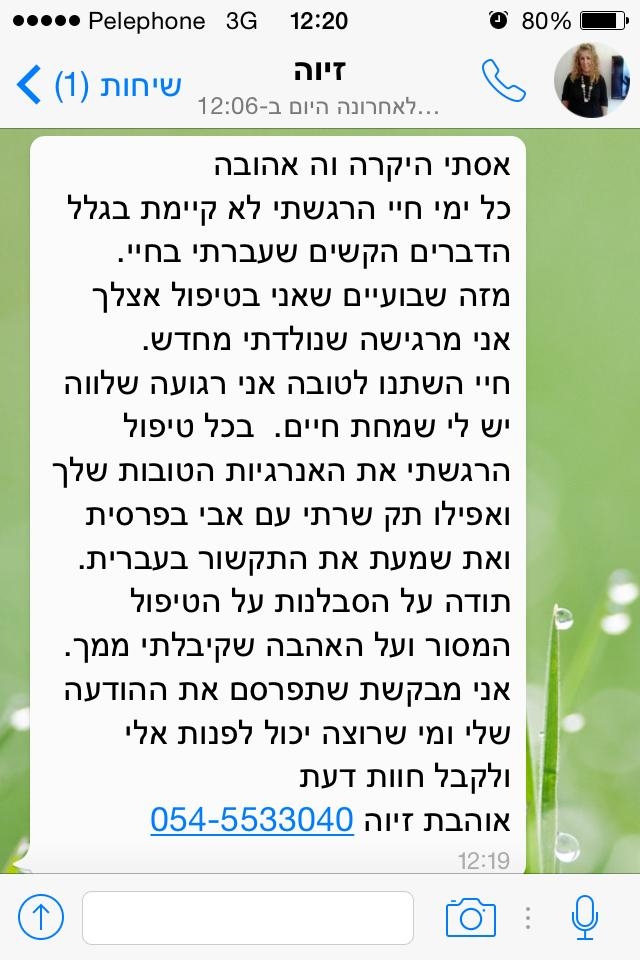Open contact info from the name header
640x960 pixels.
[x=320, y=70]
